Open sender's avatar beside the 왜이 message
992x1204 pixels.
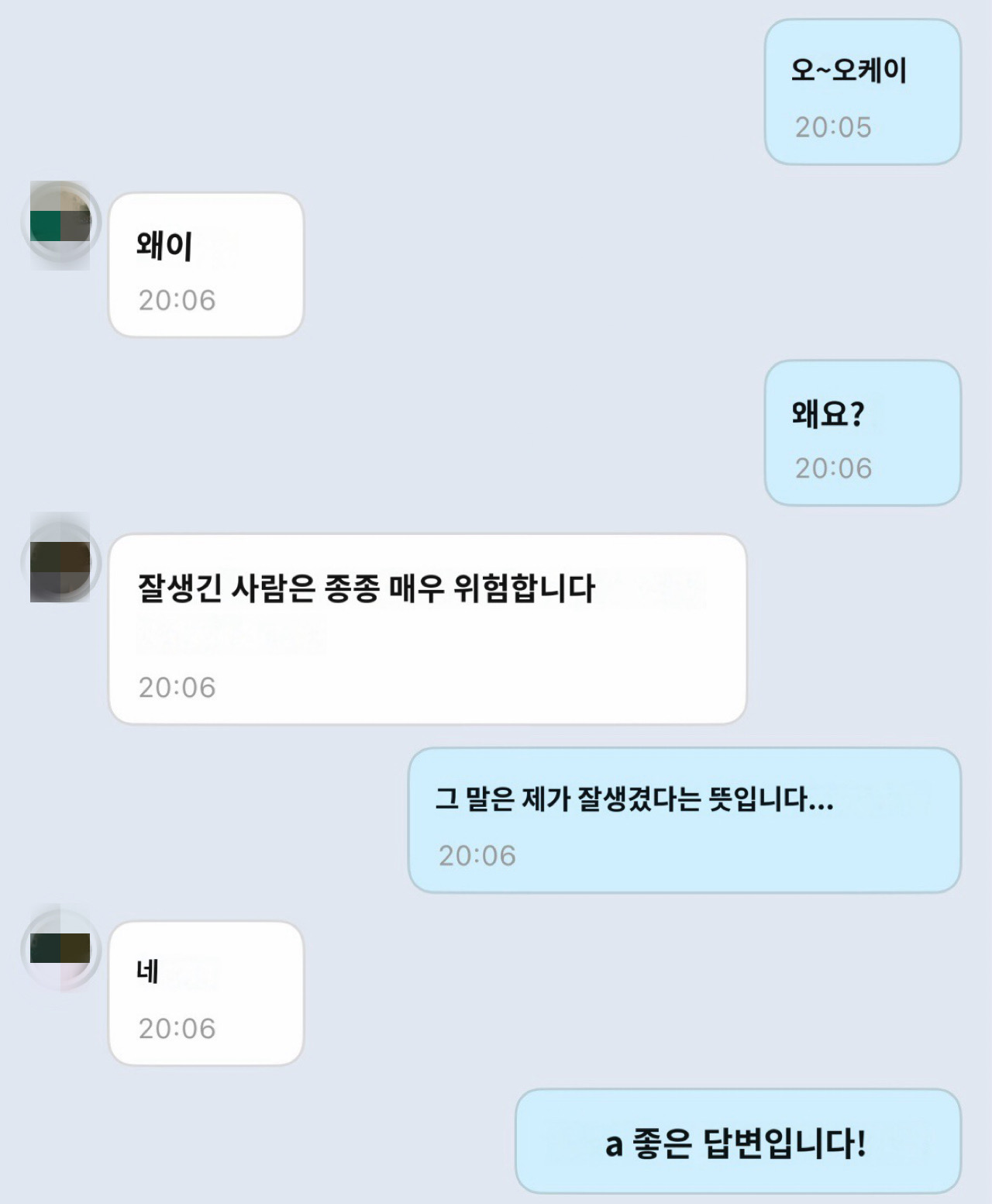(x=60, y=225)
